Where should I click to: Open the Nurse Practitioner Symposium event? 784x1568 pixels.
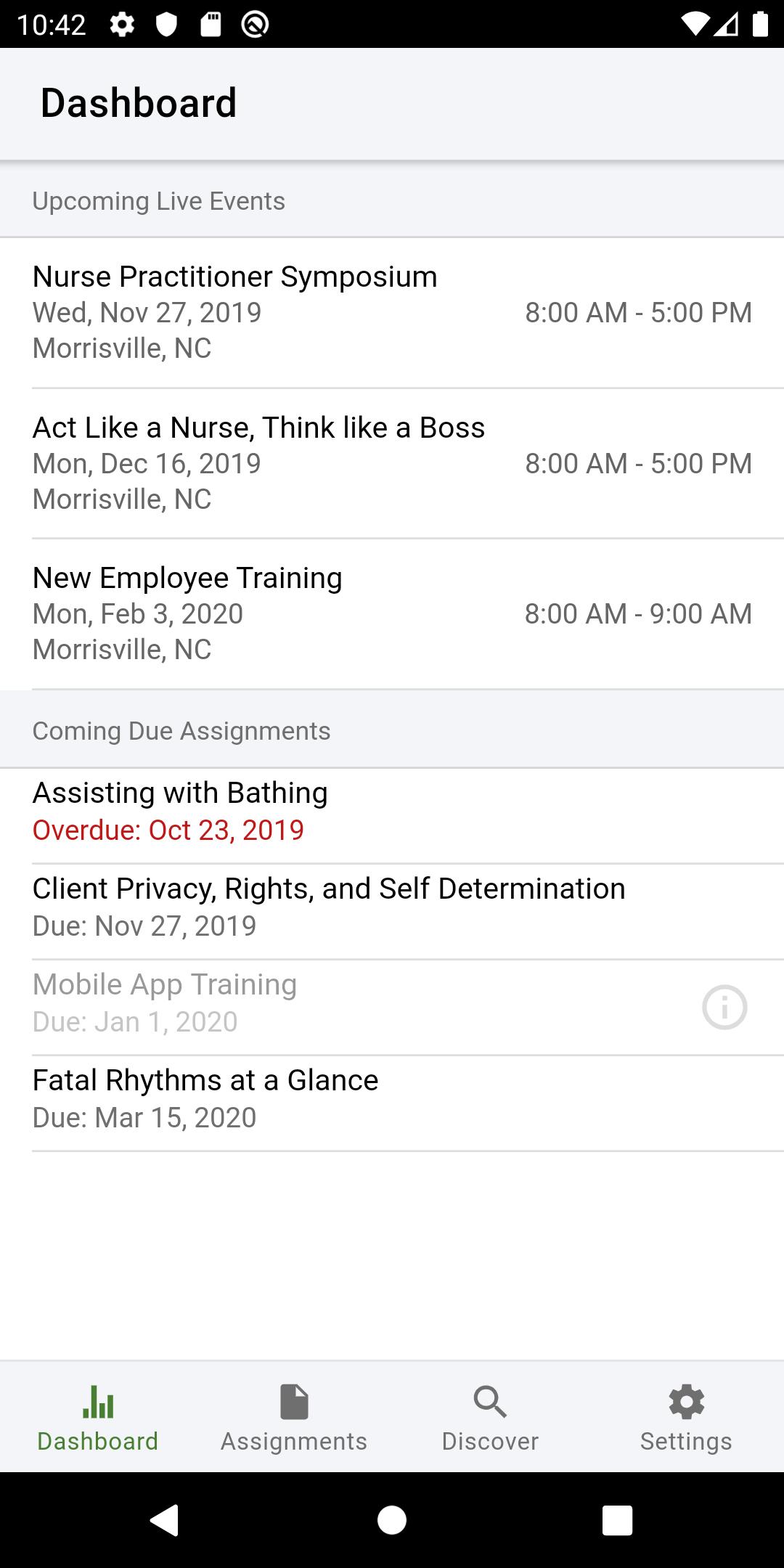392,312
